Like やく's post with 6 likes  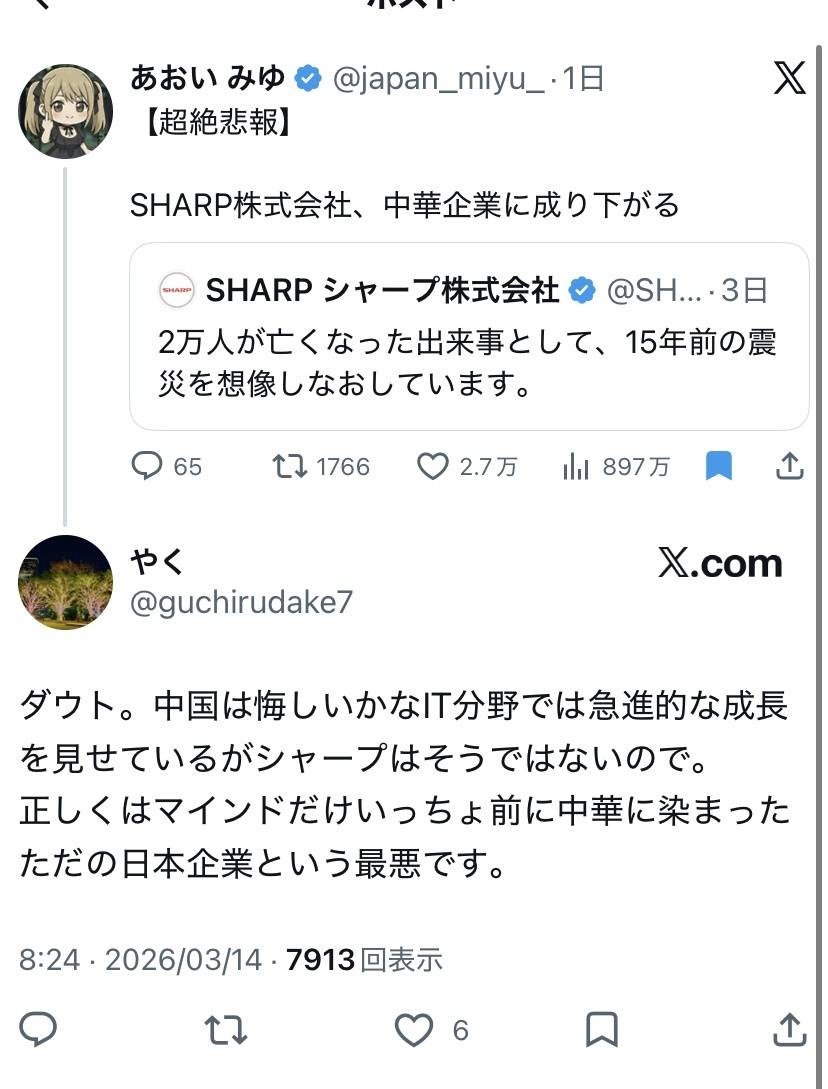click(413, 1029)
